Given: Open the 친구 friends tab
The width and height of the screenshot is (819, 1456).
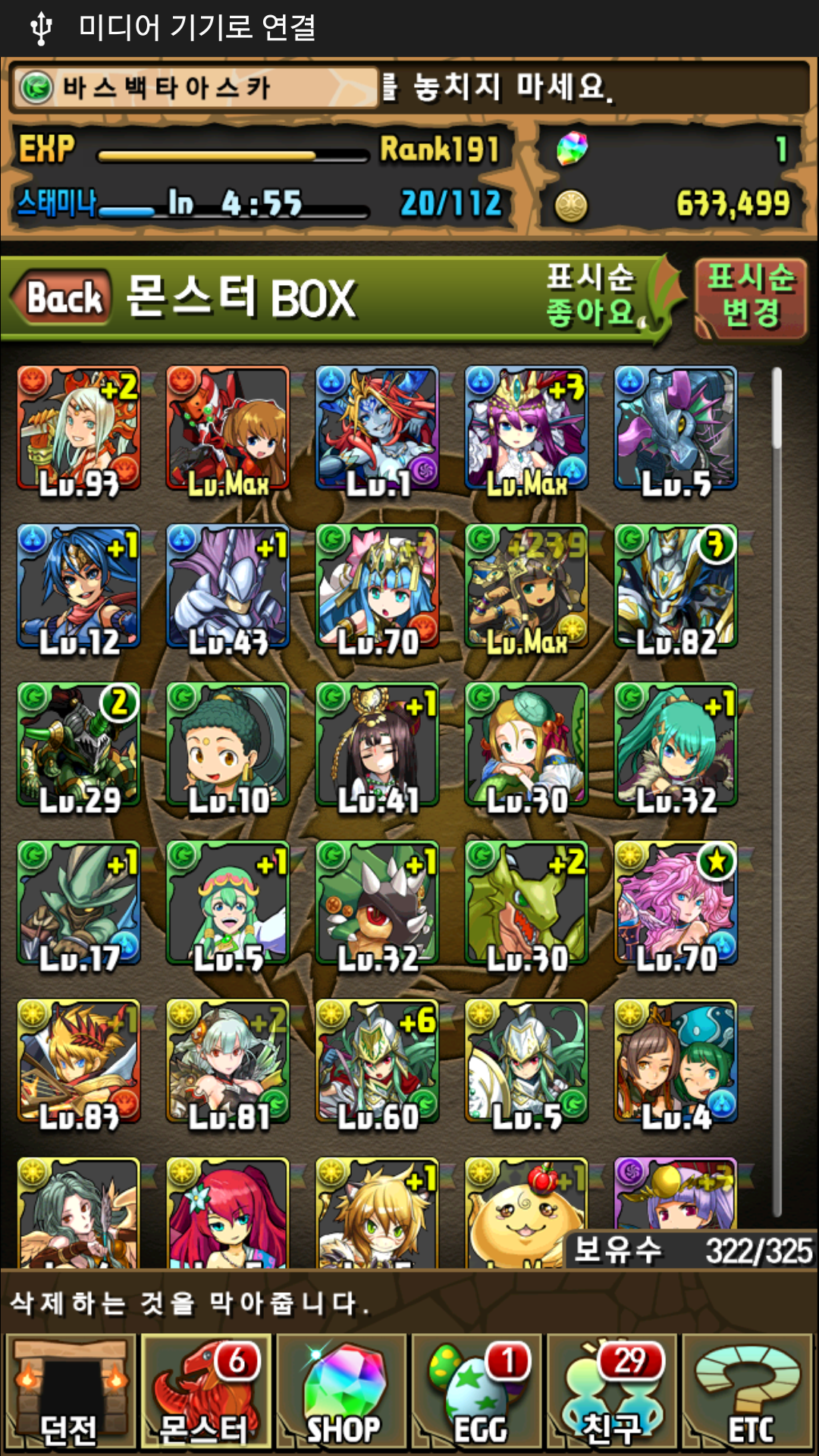Looking at the screenshot, I should click(x=613, y=1392).
